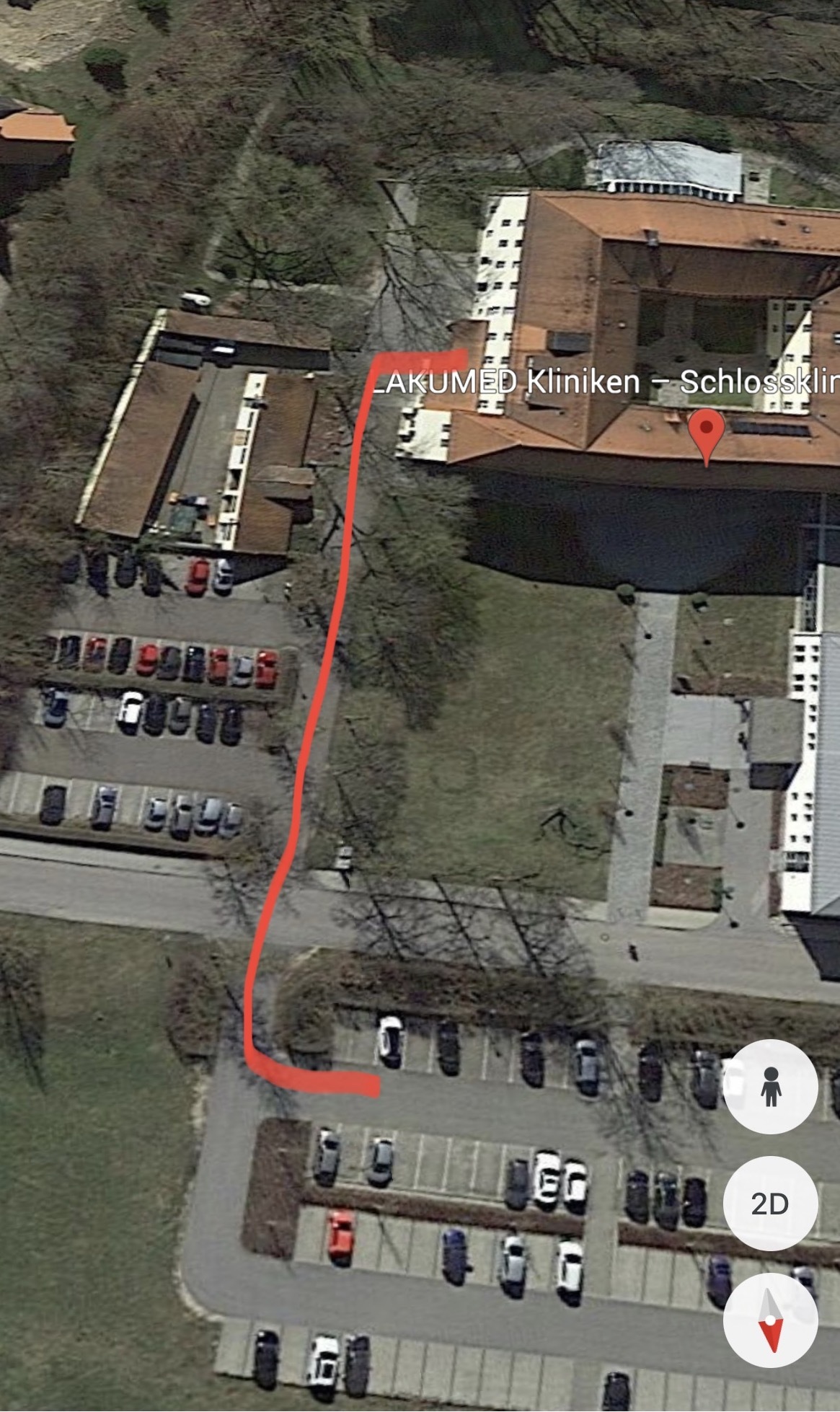Tap the compass to reset north orientation
Screen dimensions: 840x1412
pyautogui.click(x=770, y=1320)
